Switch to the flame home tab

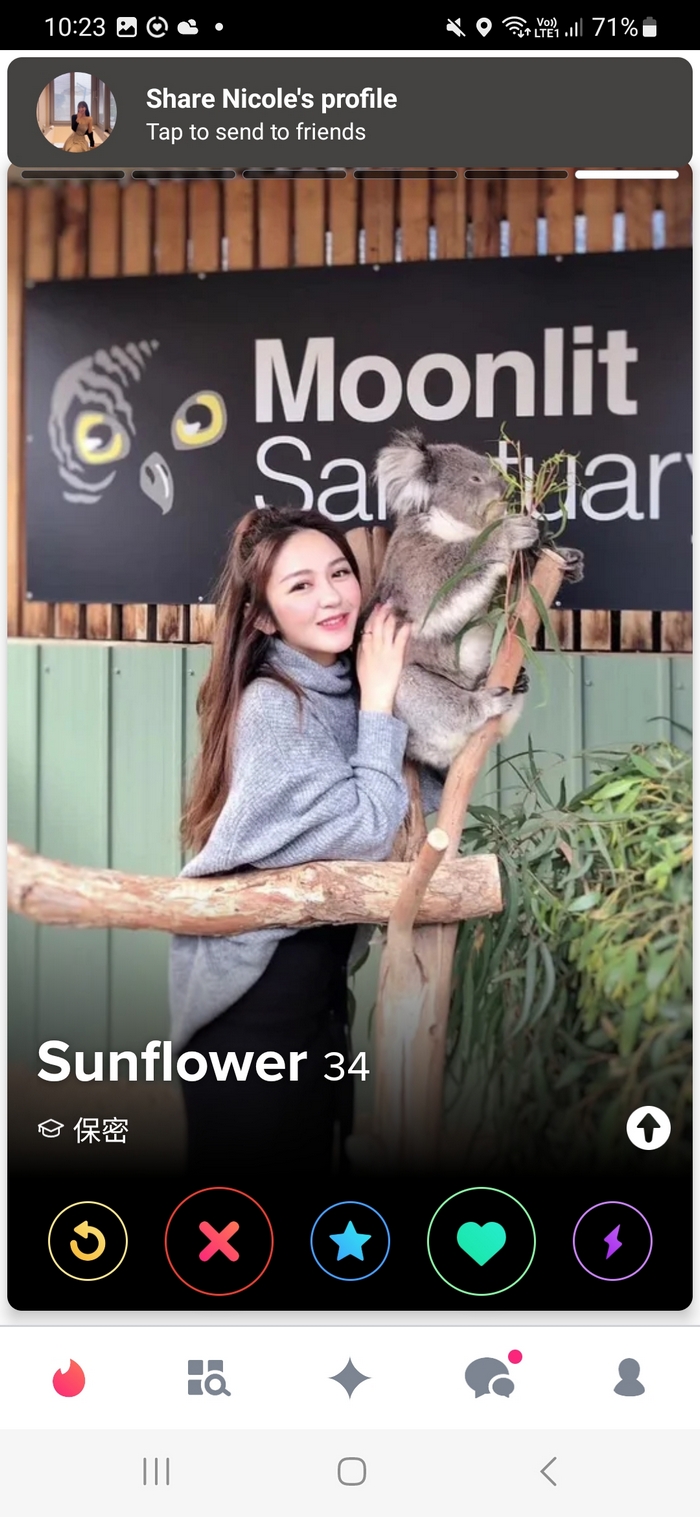coord(69,1378)
